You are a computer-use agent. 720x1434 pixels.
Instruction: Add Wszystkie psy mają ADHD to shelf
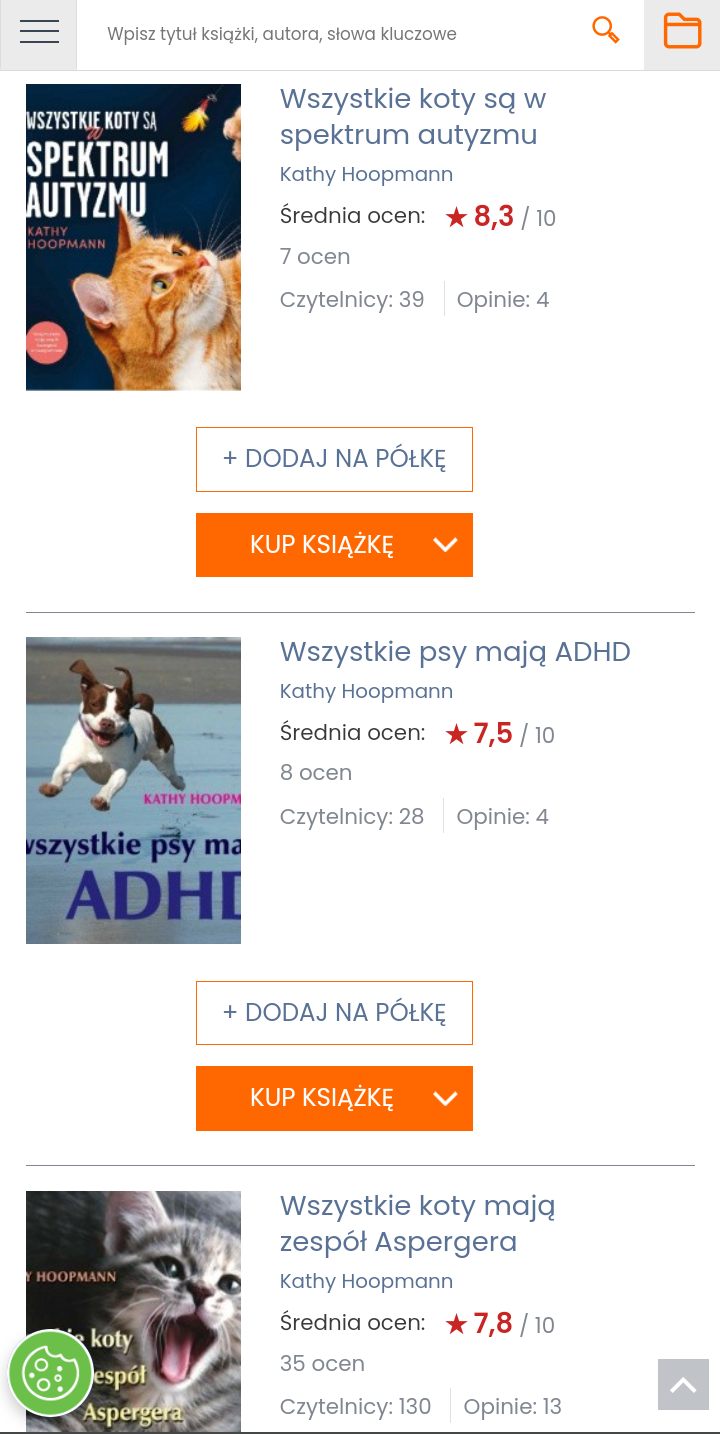pyautogui.click(x=334, y=1013)
